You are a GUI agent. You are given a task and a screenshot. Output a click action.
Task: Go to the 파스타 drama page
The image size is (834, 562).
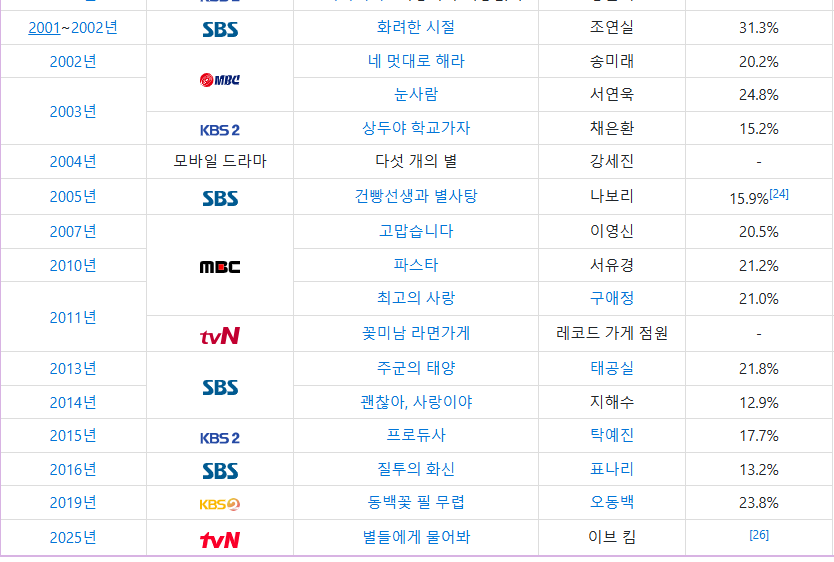pos(416,265)
